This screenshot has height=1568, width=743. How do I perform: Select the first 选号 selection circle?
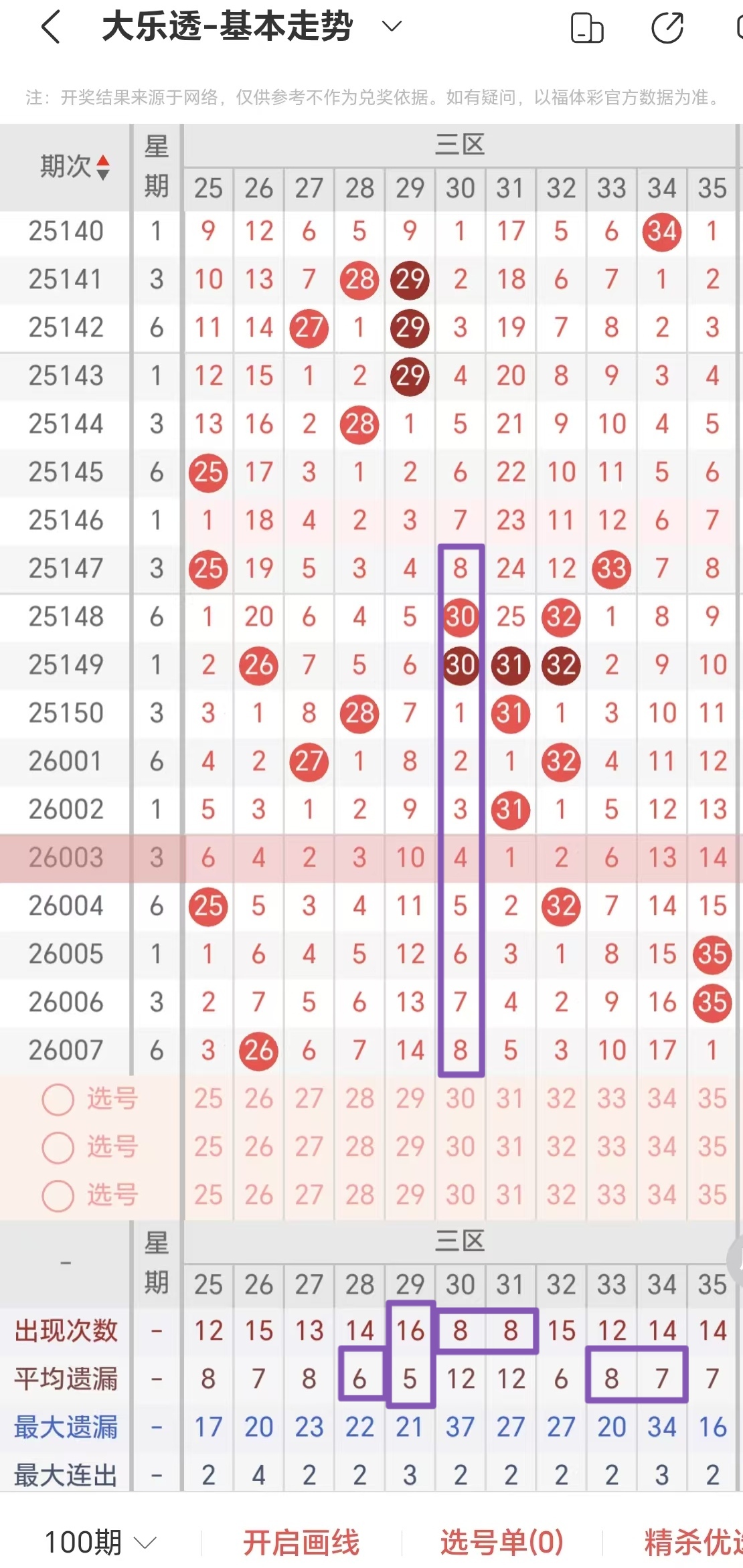(57, 1099)
